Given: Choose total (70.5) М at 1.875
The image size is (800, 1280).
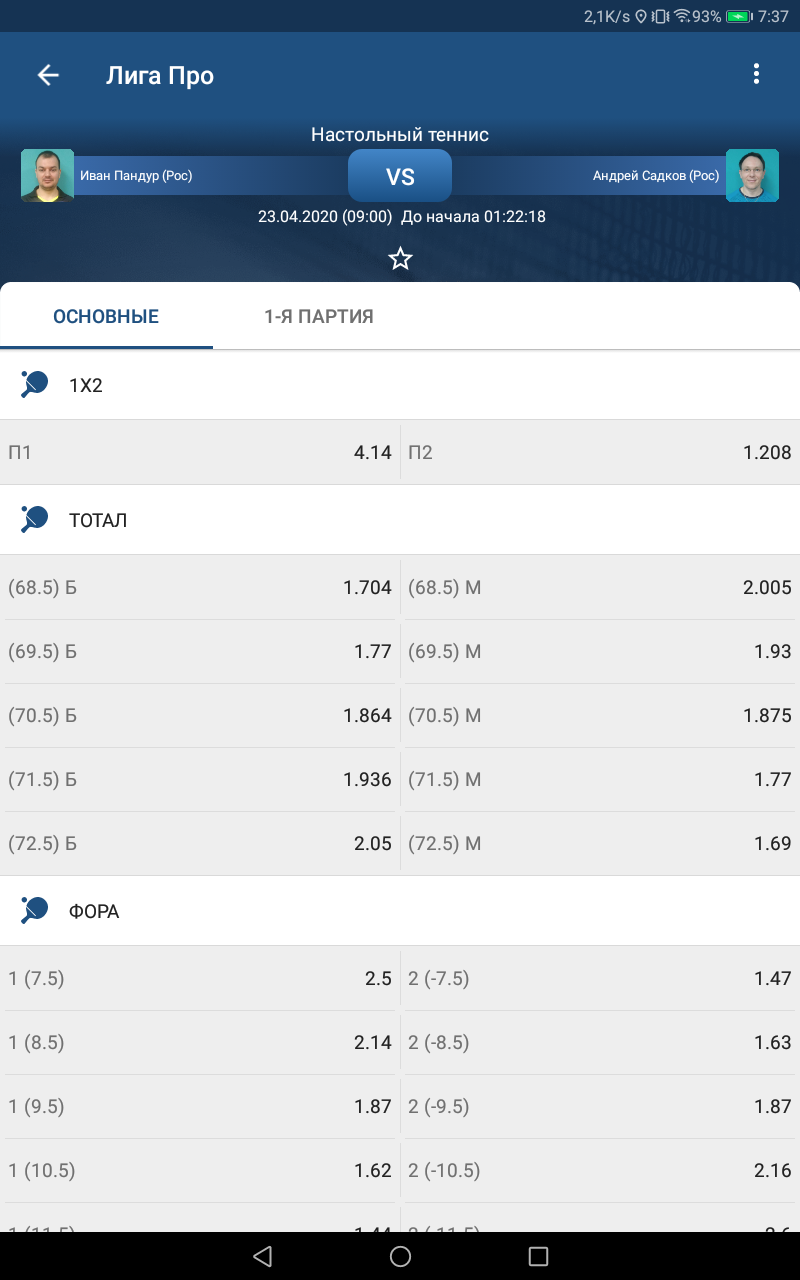Looking at the screenshot, I should point(600,716).
